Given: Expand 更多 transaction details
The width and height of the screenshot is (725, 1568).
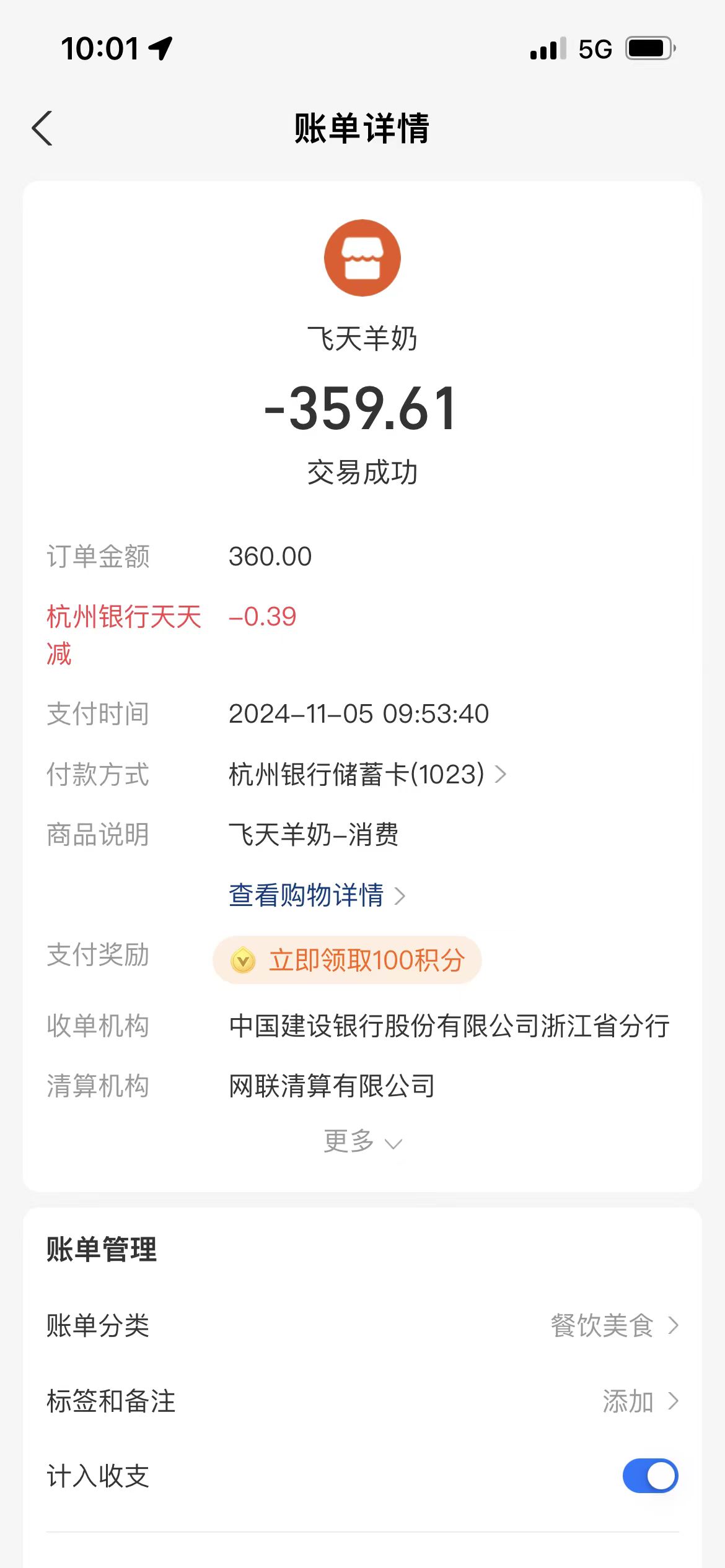Looking at the screenshot, I should 362,1141.
